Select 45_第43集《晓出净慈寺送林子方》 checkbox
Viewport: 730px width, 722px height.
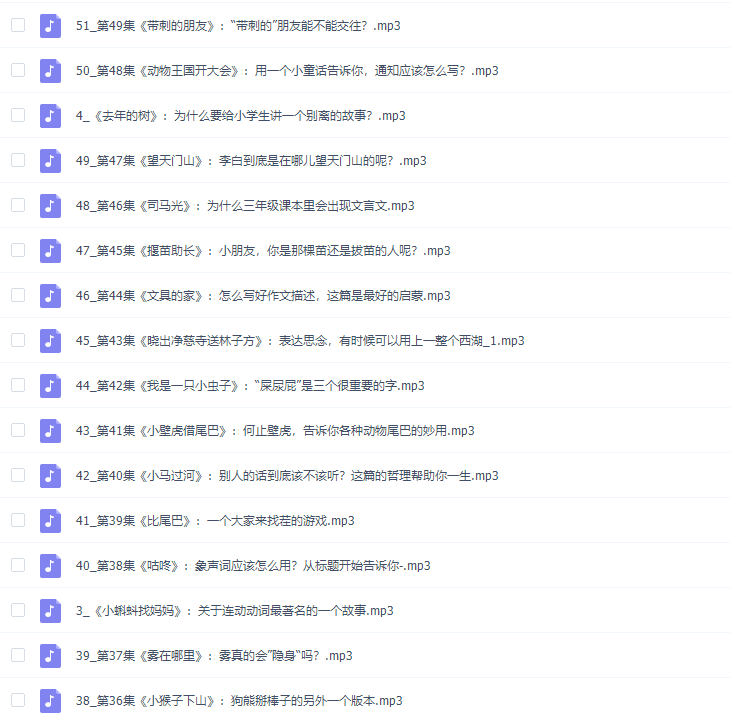click(18, 340)
